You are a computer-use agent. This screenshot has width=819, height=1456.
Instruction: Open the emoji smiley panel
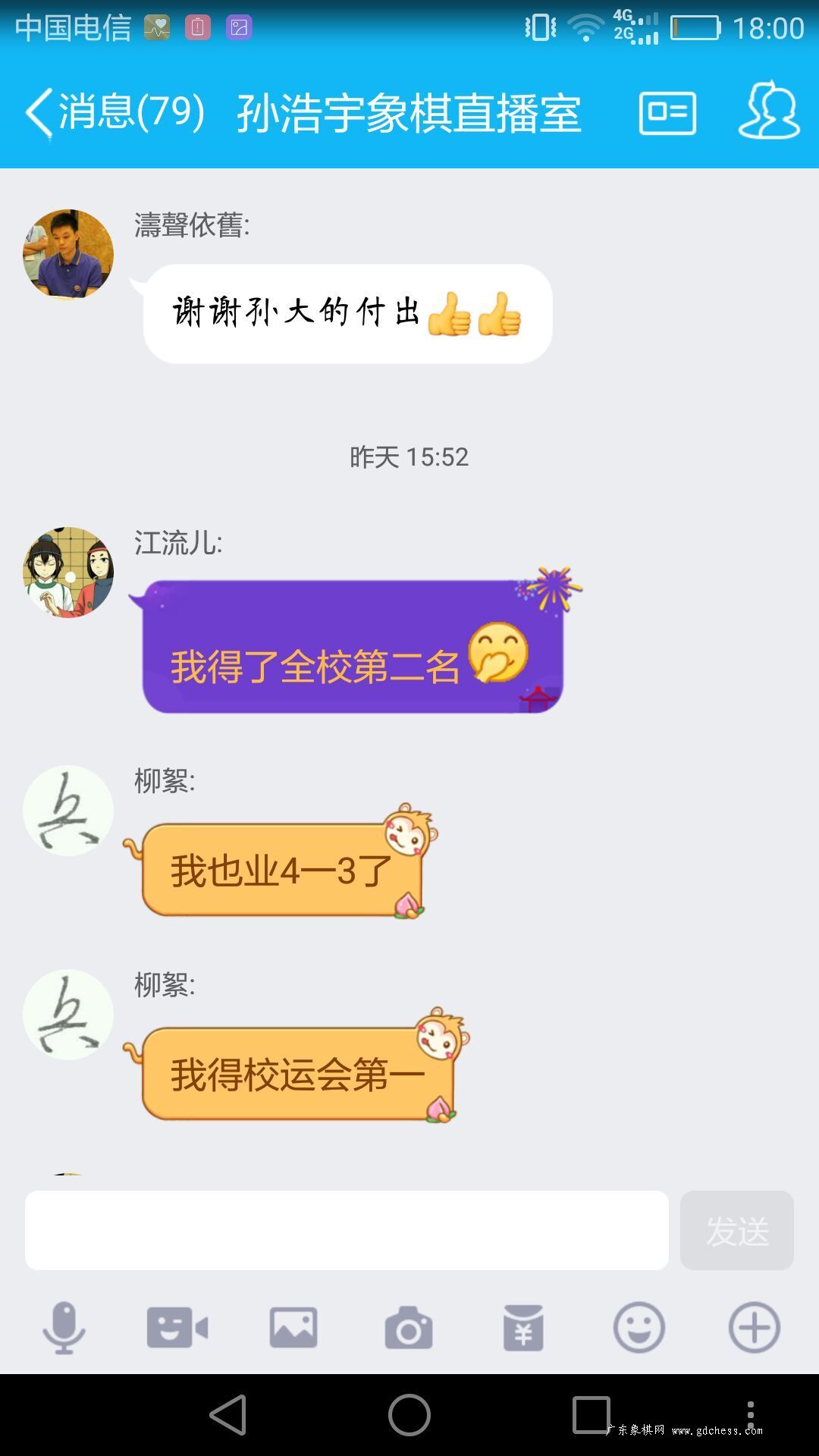pos(639,1328)
